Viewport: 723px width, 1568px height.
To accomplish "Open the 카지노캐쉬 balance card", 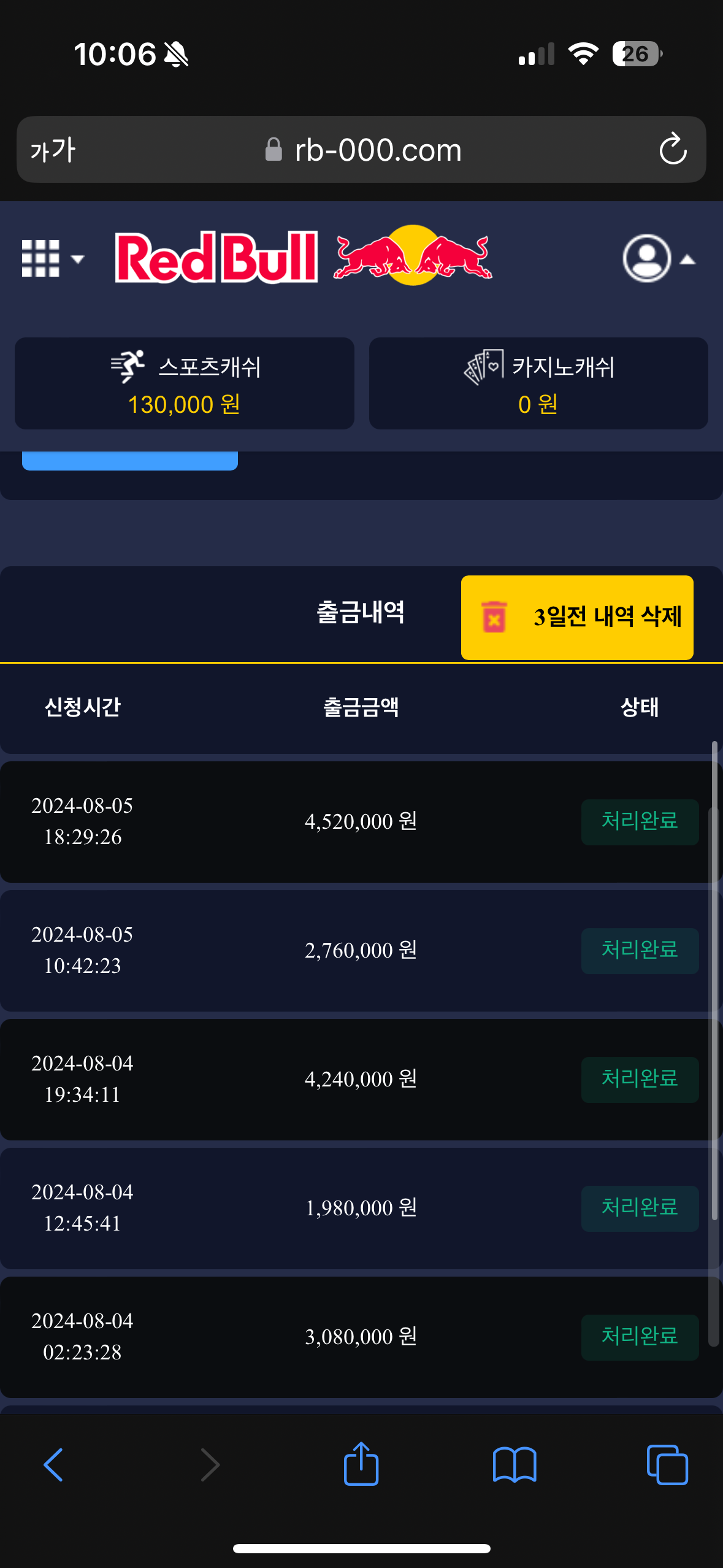I will click(538, 383).
